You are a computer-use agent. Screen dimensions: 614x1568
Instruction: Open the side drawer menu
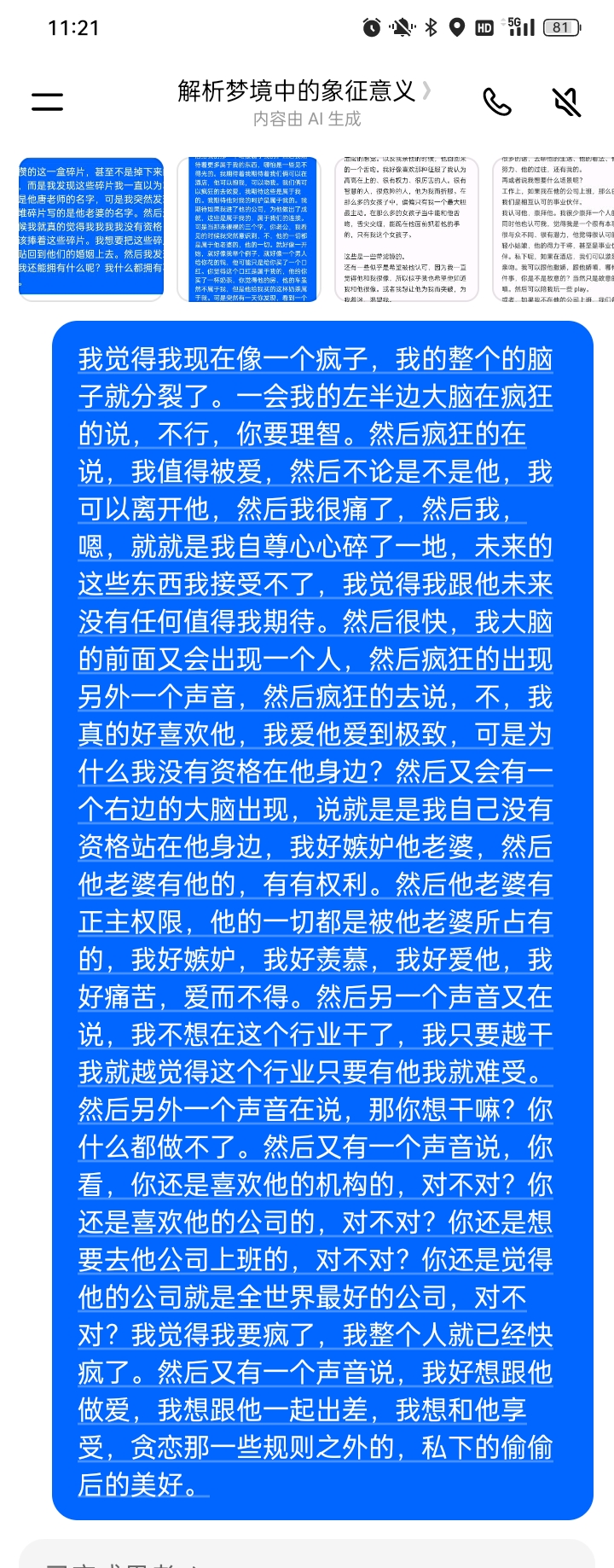(48, 102)
